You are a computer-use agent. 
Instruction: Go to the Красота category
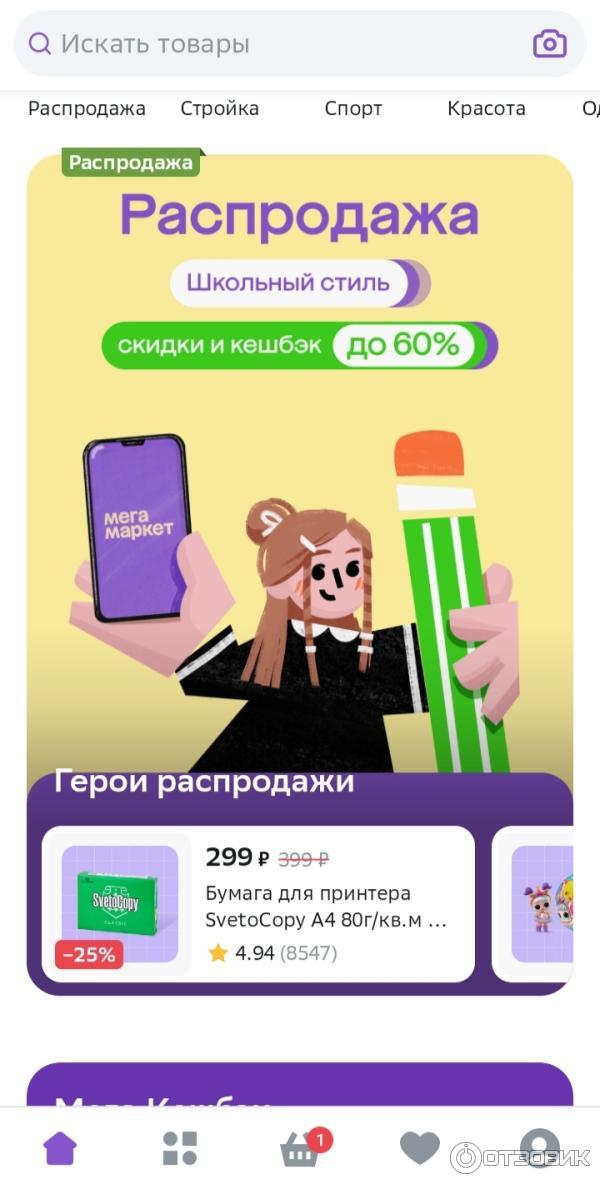[x=486, y=109]
